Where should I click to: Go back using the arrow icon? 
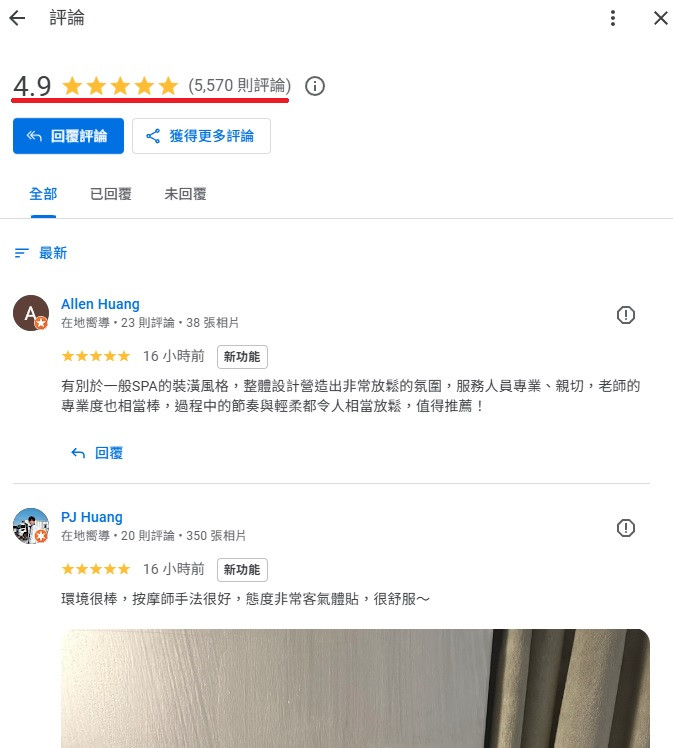pyautogui.click(x=17, y=18)
